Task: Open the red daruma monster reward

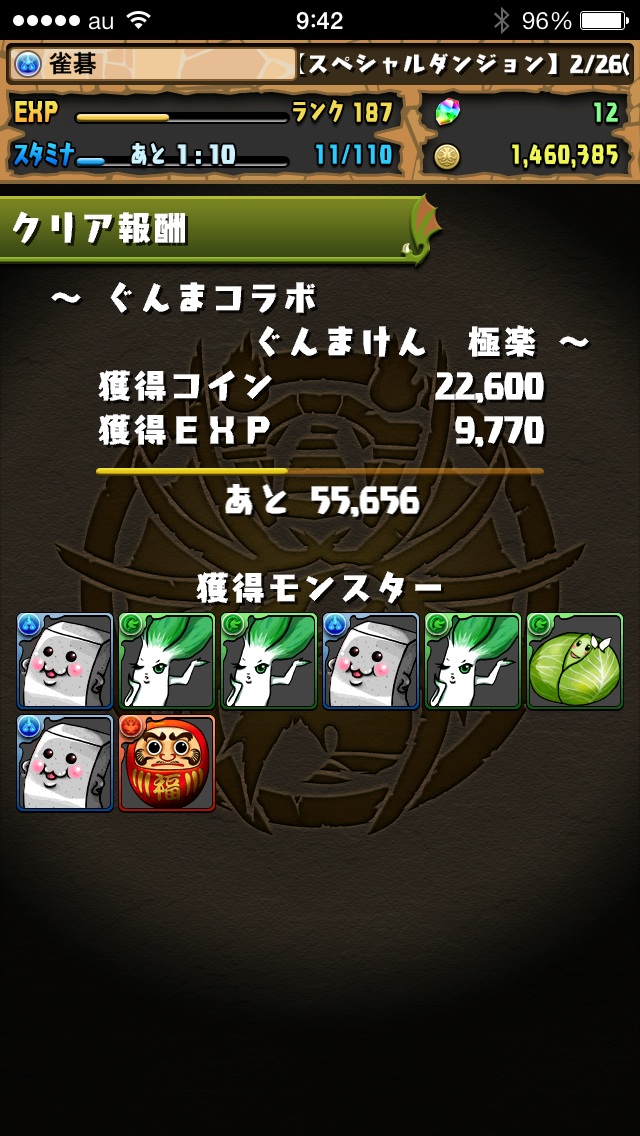Action: pos(167,763)
